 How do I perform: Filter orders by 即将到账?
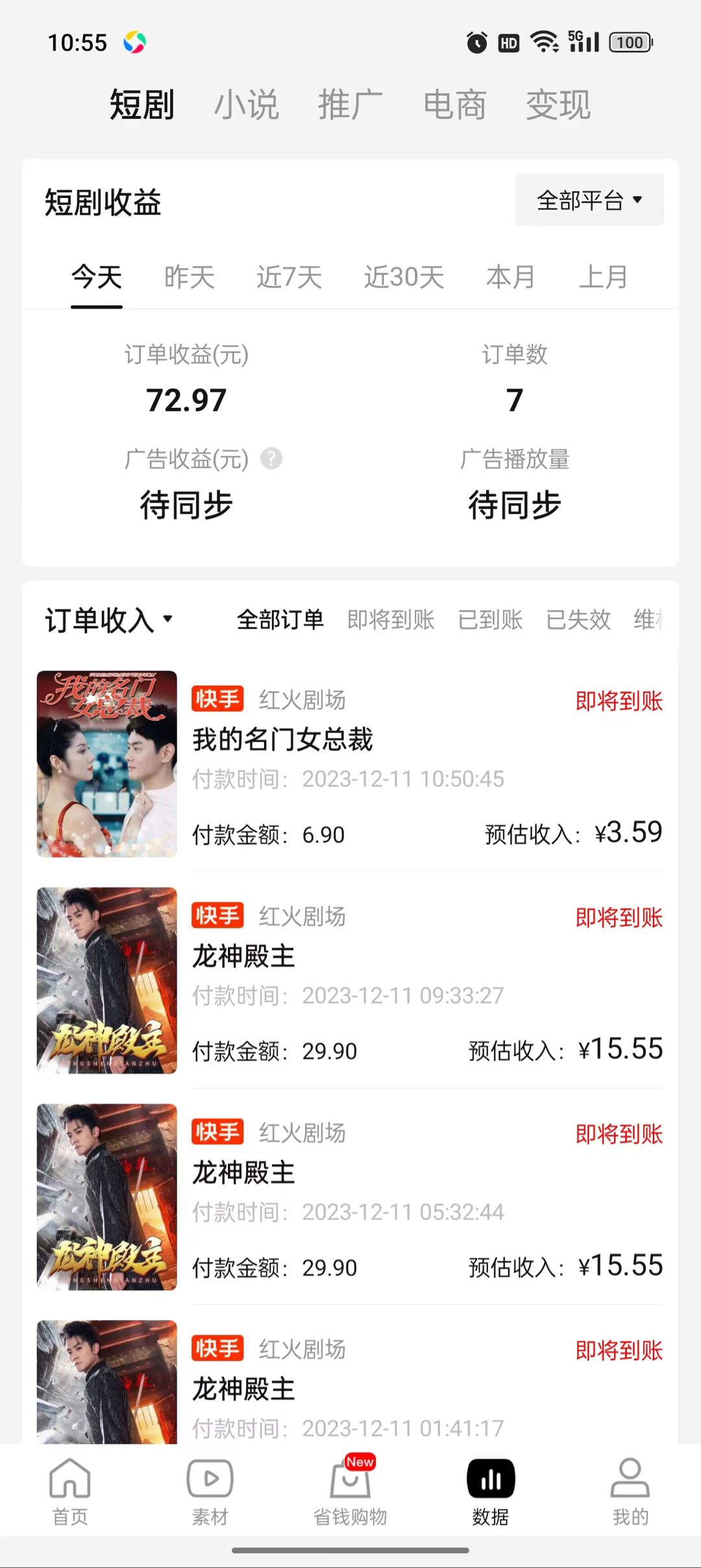(391, 620)
